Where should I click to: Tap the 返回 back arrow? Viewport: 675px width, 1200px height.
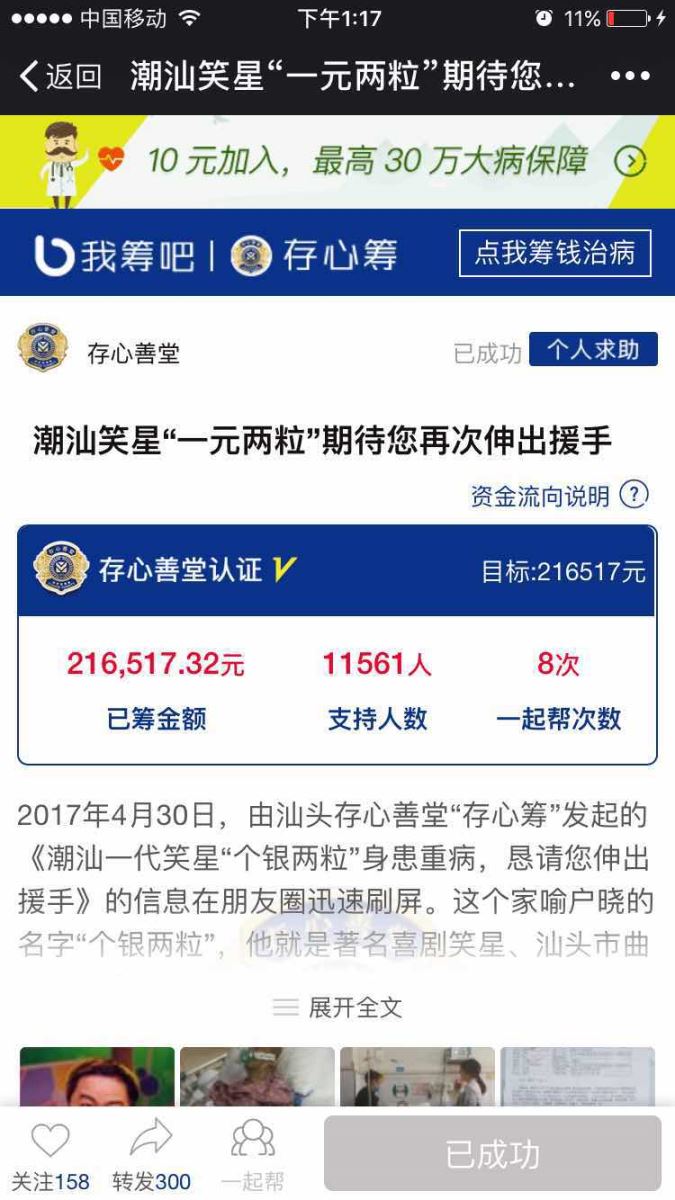coord(60,76)
